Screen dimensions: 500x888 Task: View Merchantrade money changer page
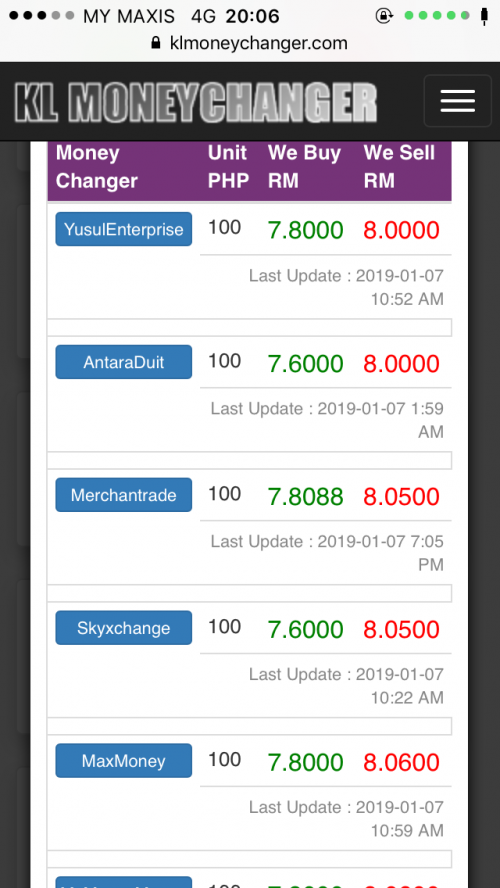point(123,495)
